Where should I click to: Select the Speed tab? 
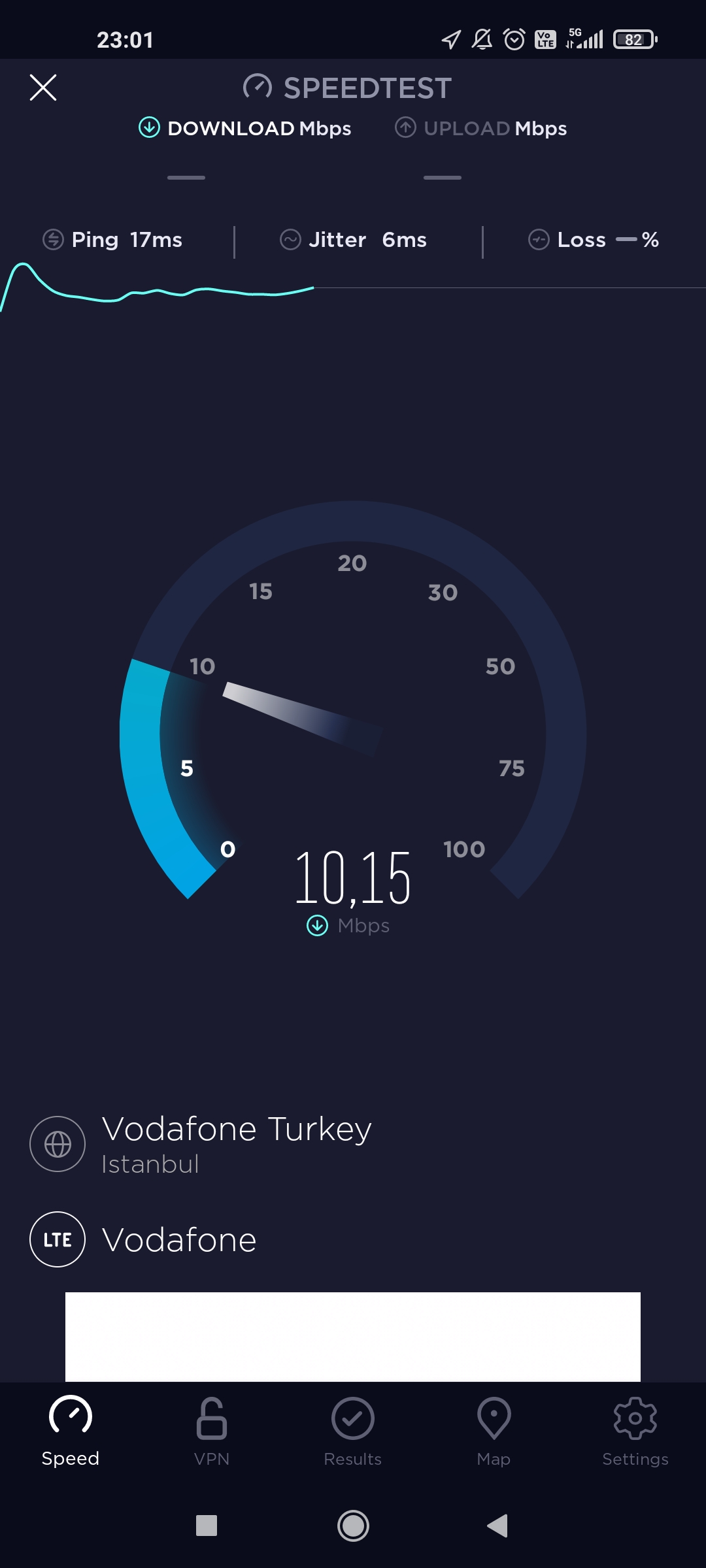point(71,1431)
